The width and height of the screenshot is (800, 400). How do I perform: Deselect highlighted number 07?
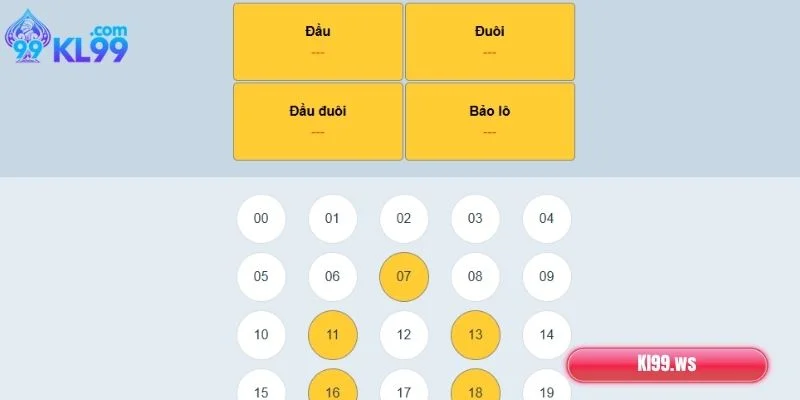pyautogui.click(x=404, y=277)
